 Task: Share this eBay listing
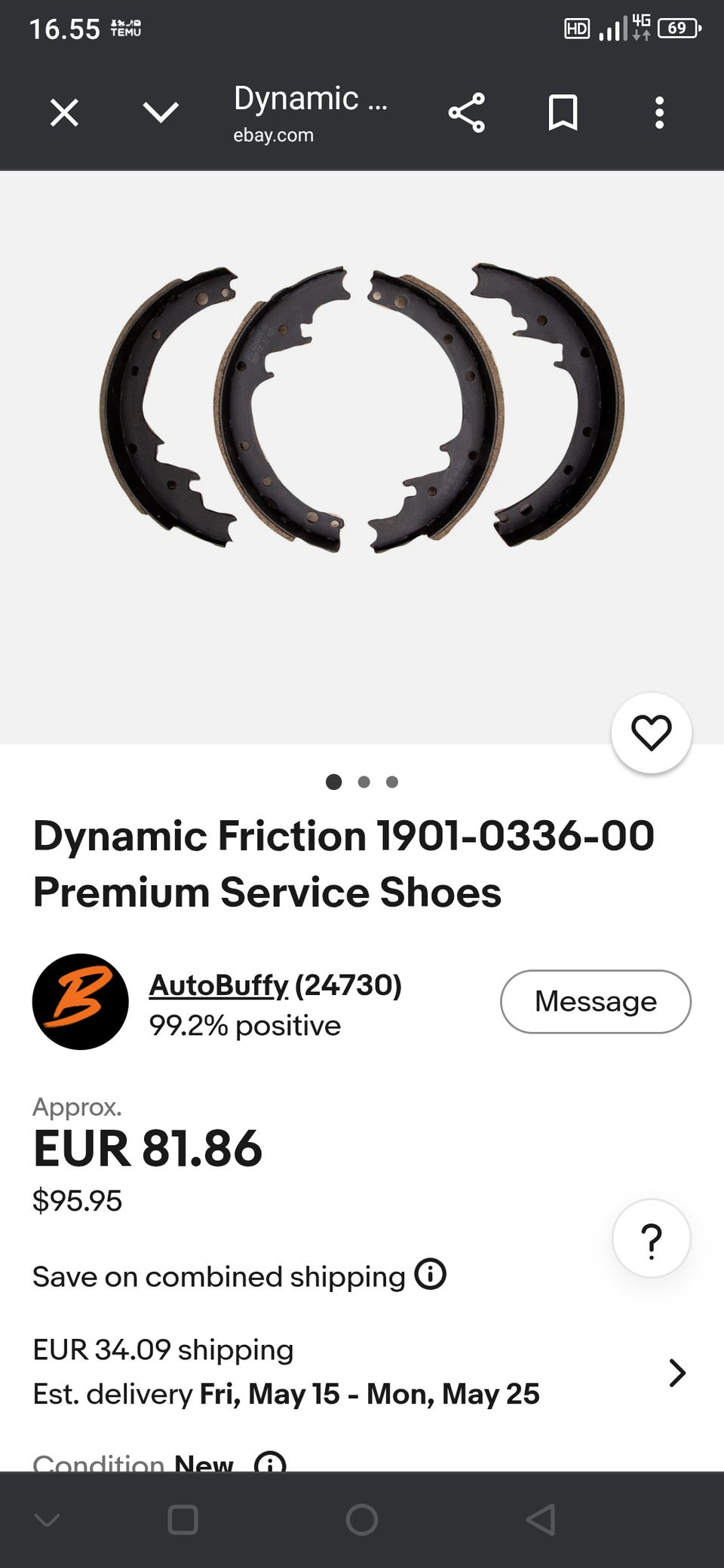467,114
